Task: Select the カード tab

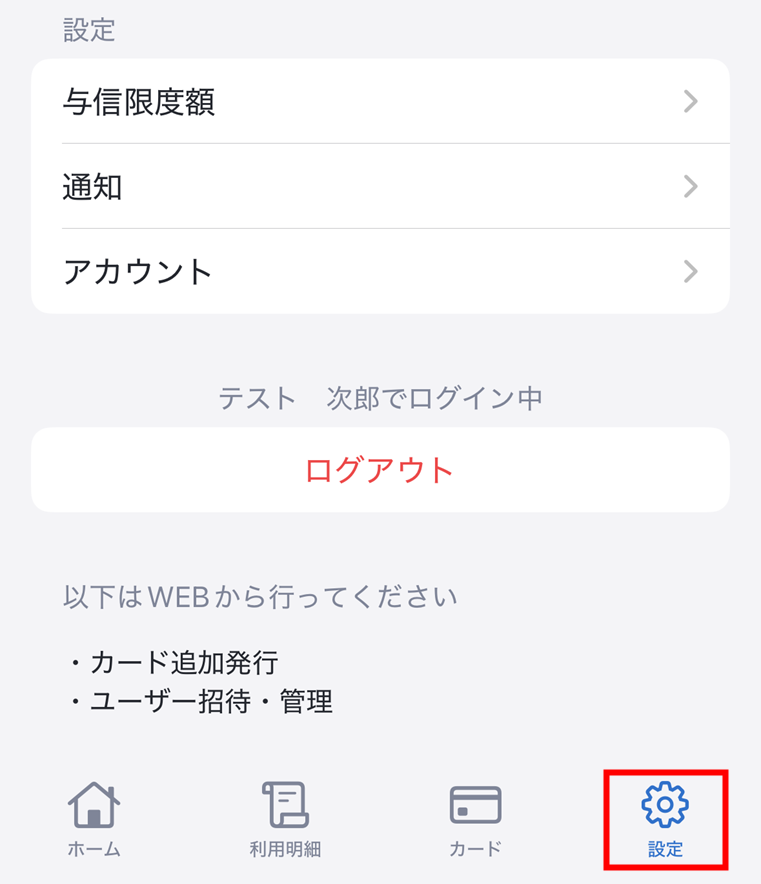Action: coord(475,819)
